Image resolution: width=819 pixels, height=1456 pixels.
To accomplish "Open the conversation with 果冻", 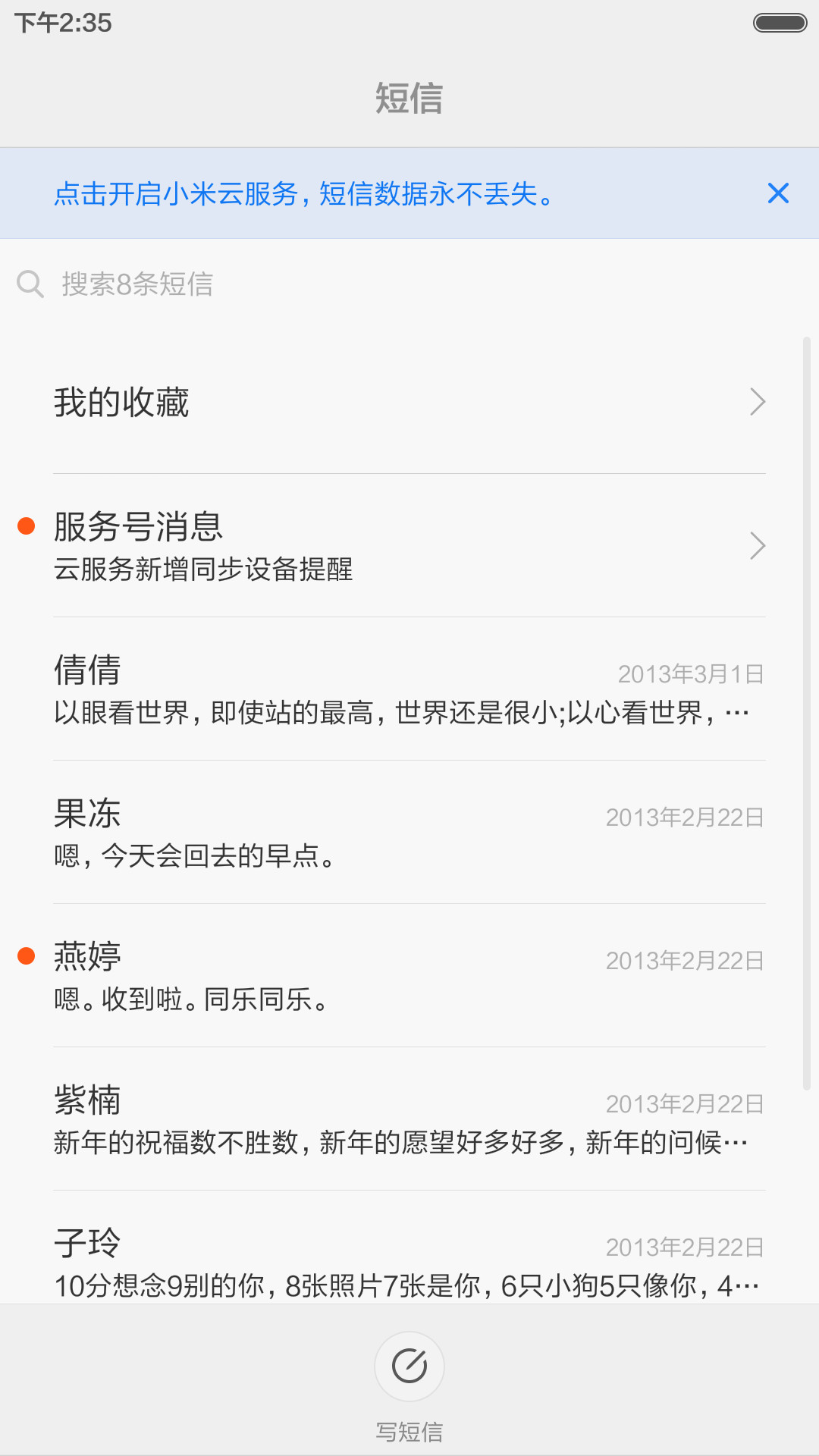I will click(x=409, y=833).
